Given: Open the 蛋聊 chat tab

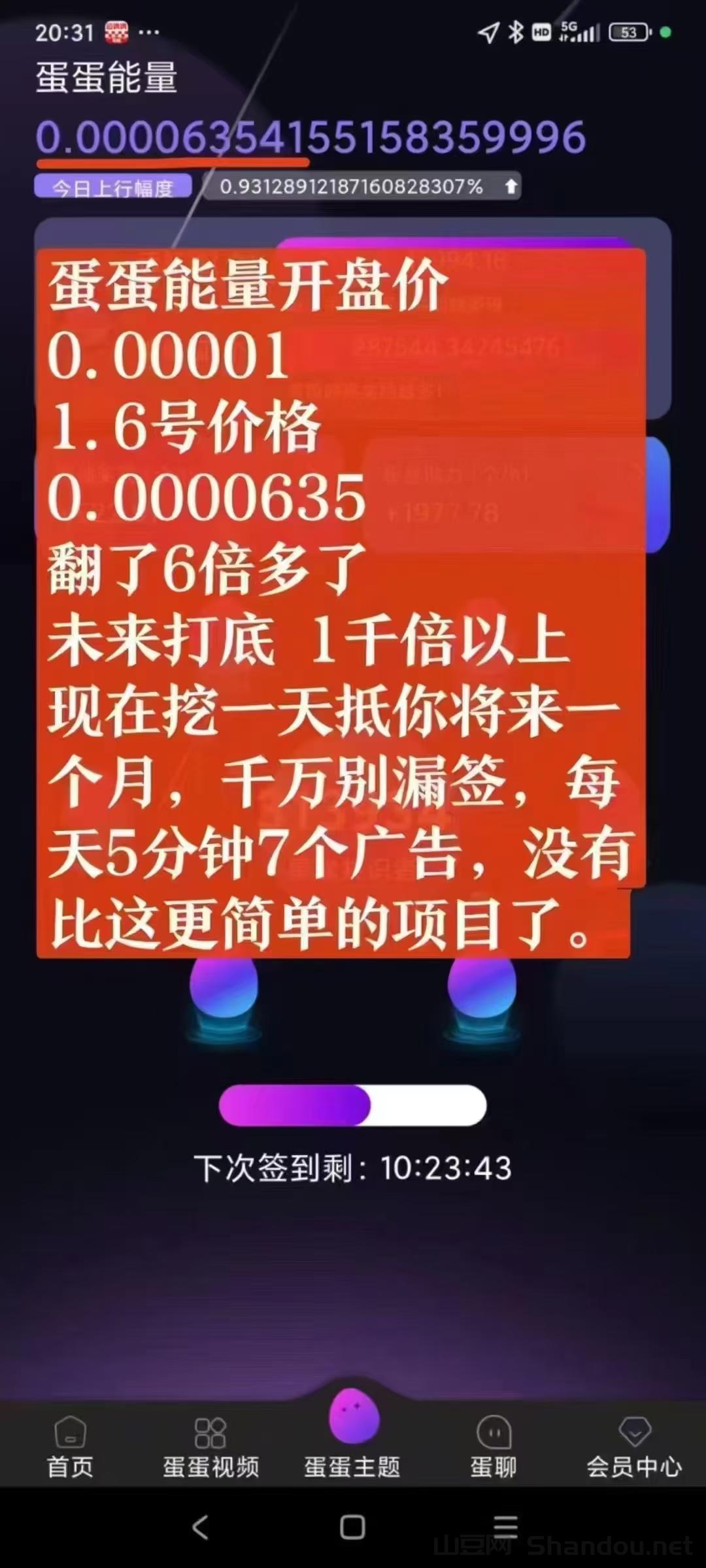Looking at the screenshot, I should [494, 1446].
